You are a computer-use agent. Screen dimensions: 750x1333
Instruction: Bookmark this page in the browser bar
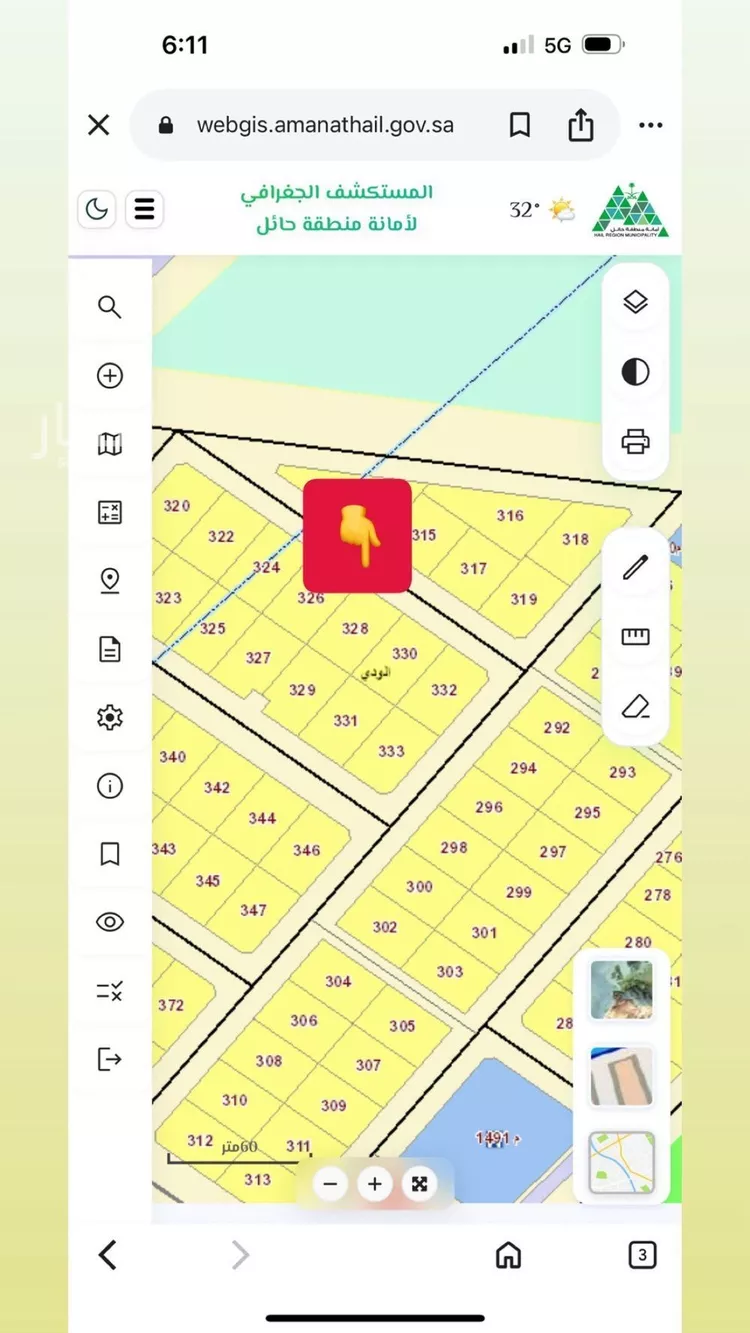(x=520, y=125)
